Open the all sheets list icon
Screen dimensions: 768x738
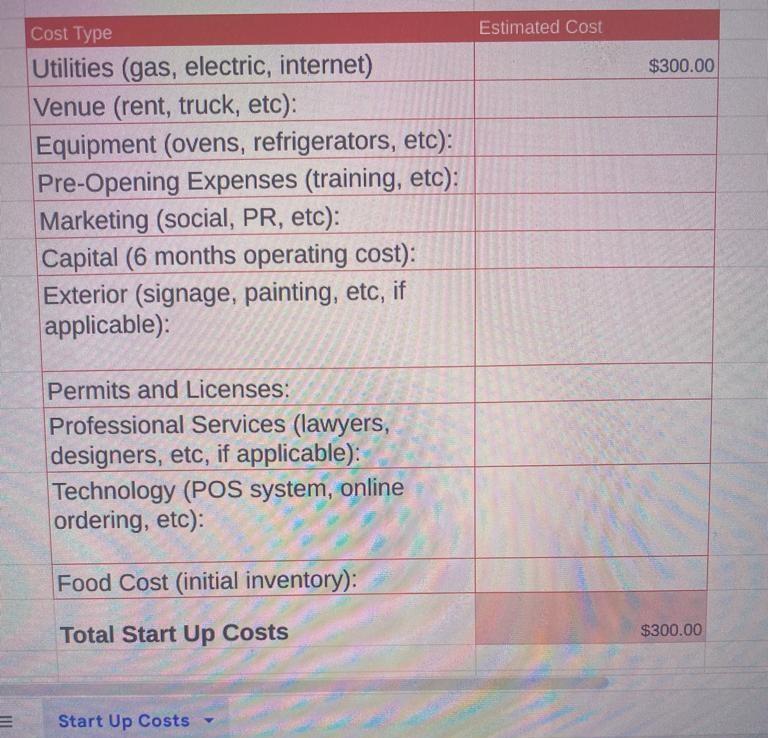tap(6, 720)
